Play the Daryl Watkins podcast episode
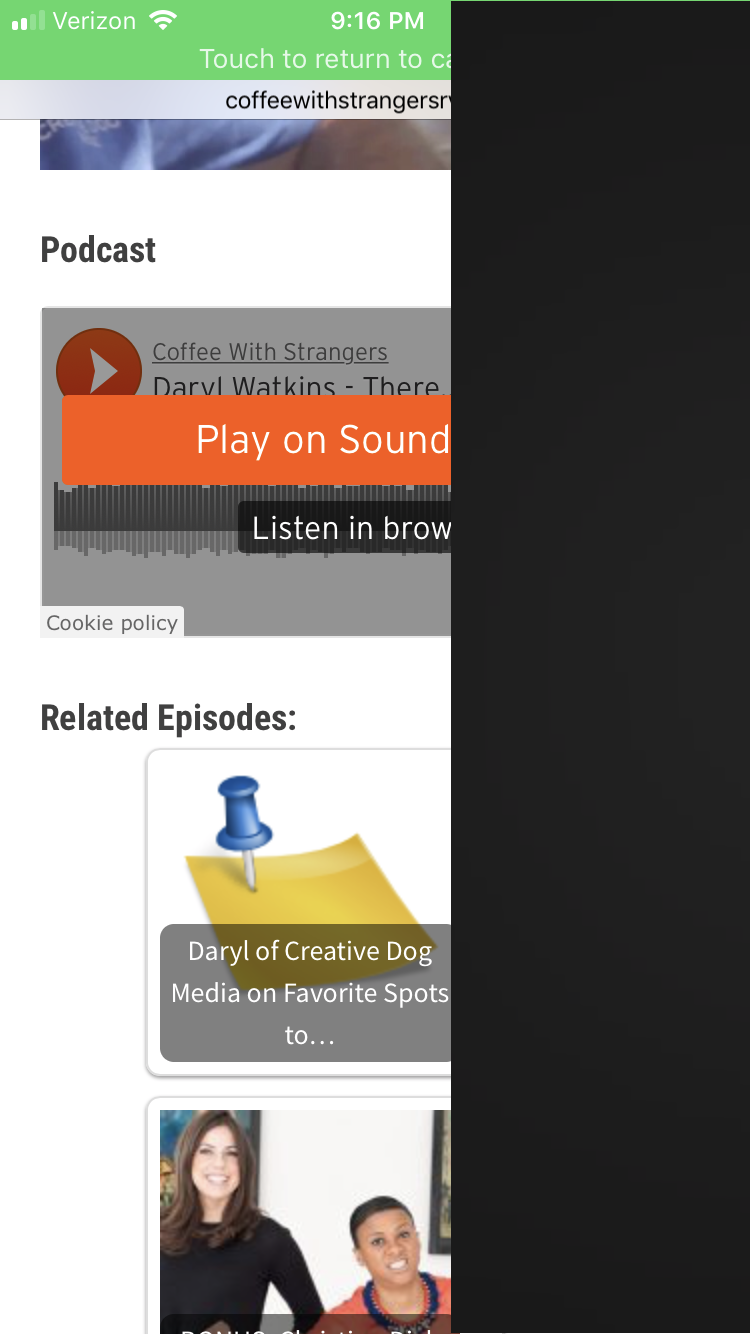This screenshot has height=1334, width=750. (99, 371)
